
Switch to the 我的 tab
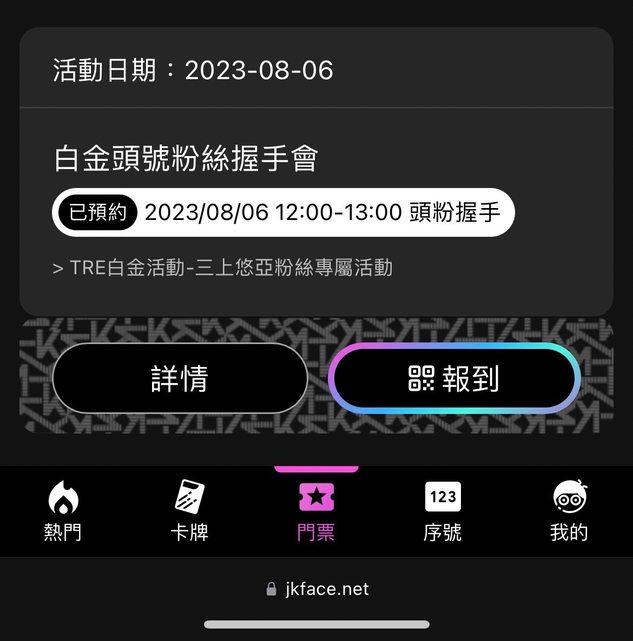pyautogui.click(x=569, y=511)
